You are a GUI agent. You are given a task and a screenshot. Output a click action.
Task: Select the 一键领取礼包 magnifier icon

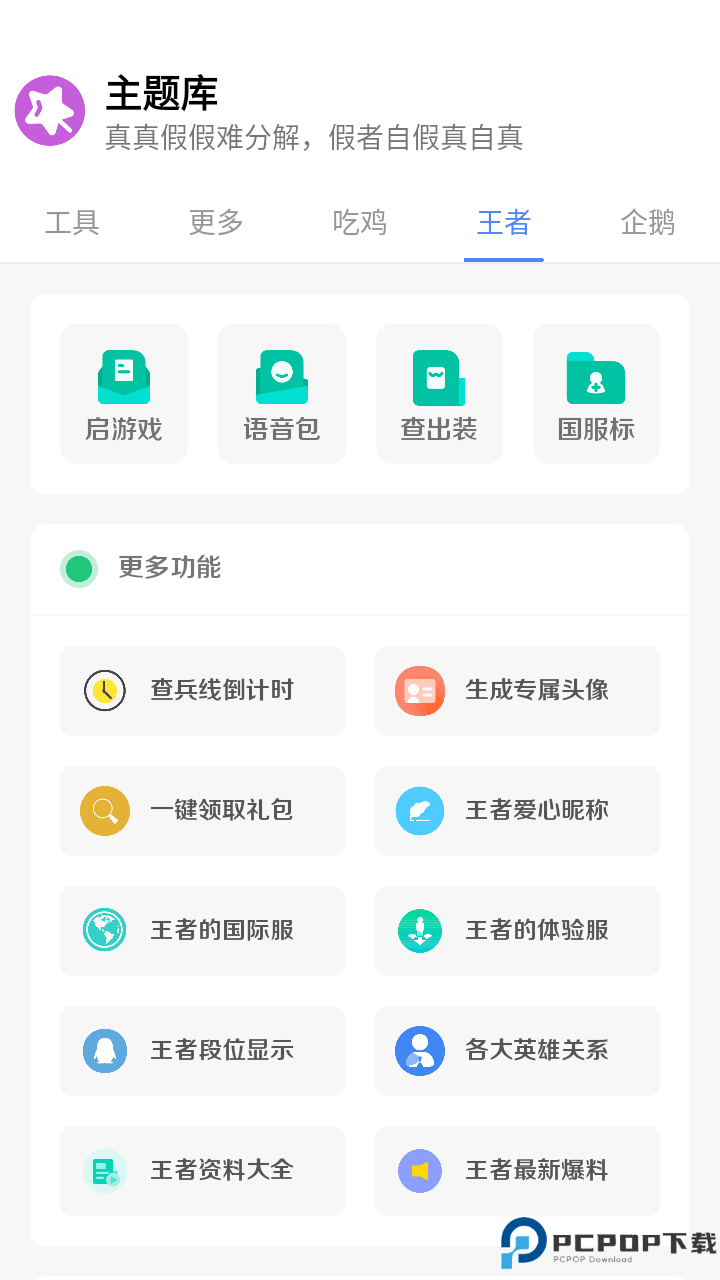click(104, 810)
